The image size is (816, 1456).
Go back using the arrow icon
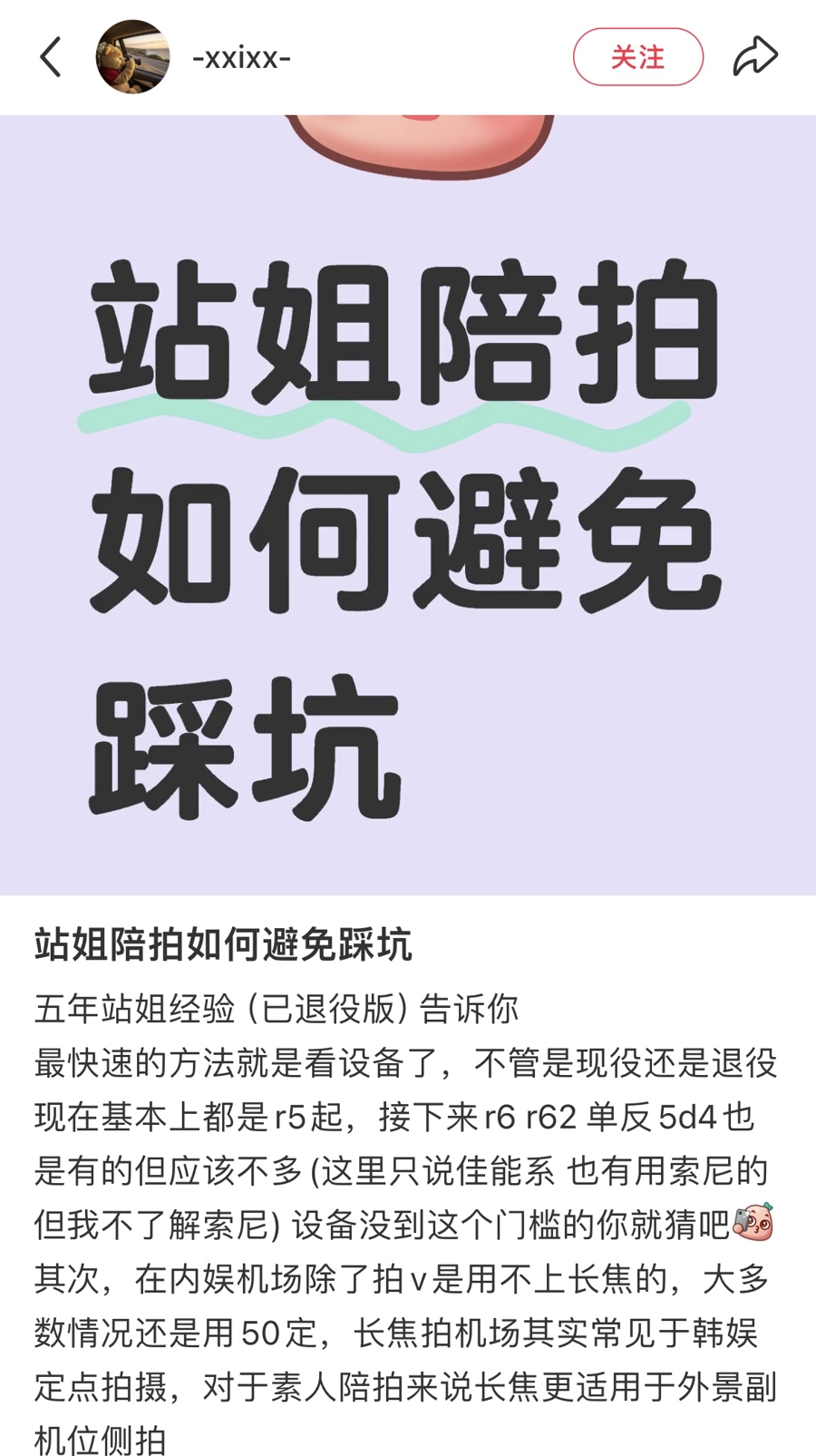[51, 57]
